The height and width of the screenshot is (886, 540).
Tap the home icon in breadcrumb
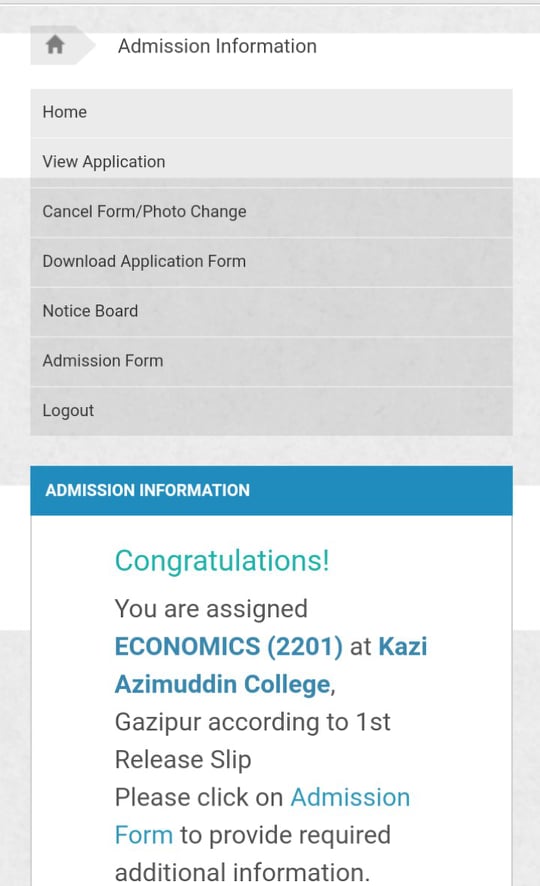[55, 45]
